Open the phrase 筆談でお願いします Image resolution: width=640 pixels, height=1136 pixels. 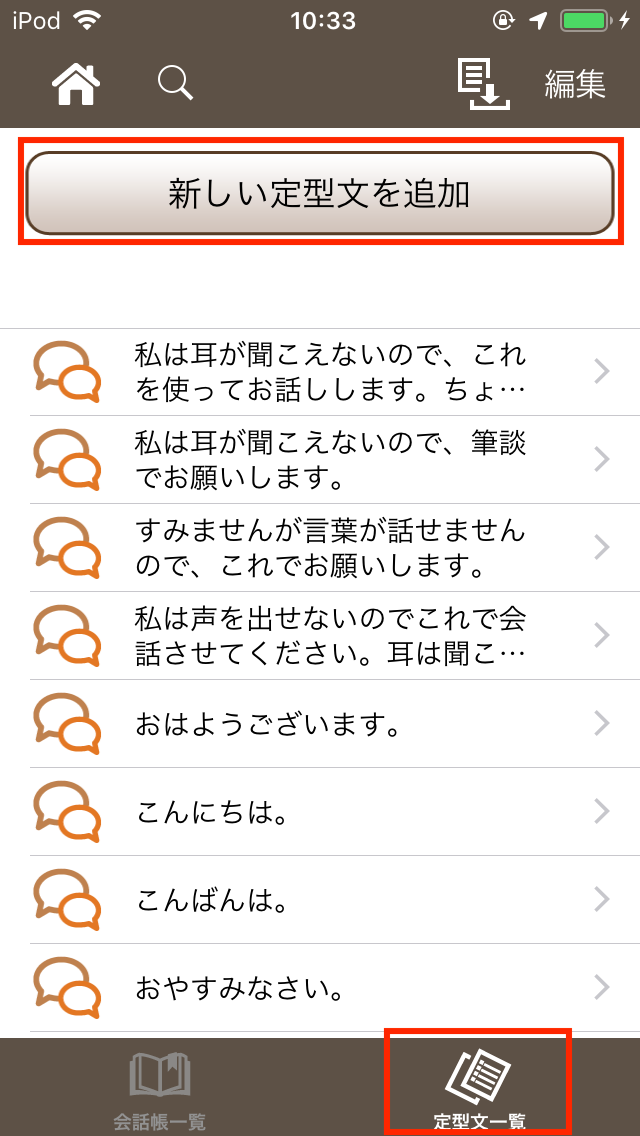(320, 460)
